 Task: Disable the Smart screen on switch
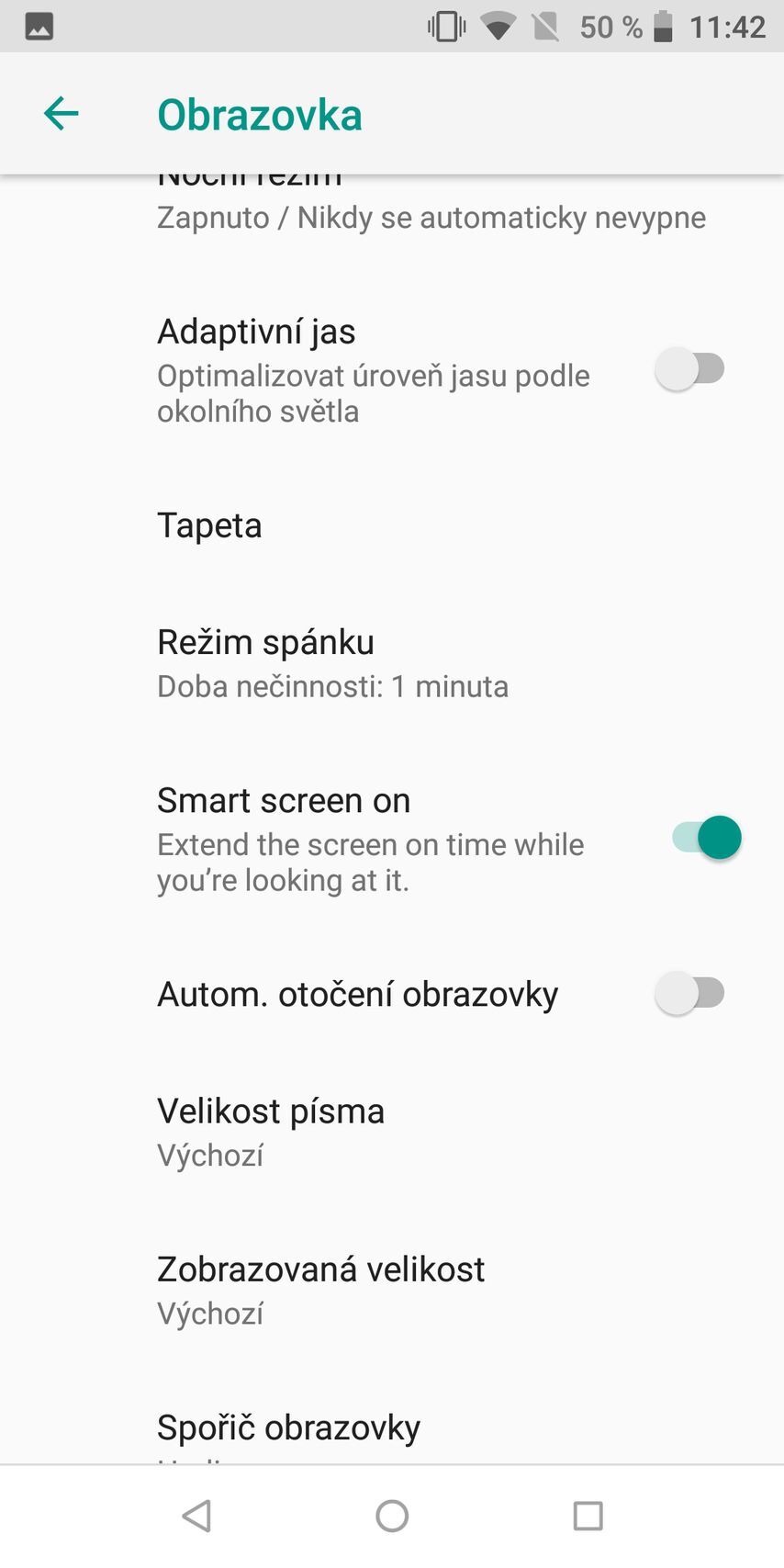[x=707, y=837]
